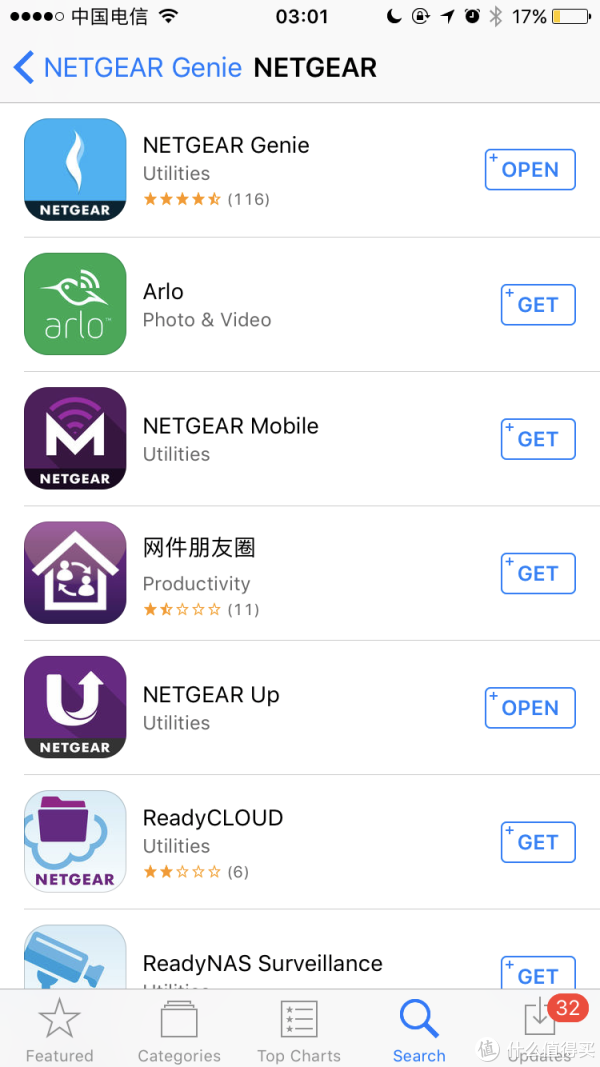The width and height of the screenshot is (600, 1067).
Task: View the 网件朋友圈 listing row
Action: coord(300,573)
